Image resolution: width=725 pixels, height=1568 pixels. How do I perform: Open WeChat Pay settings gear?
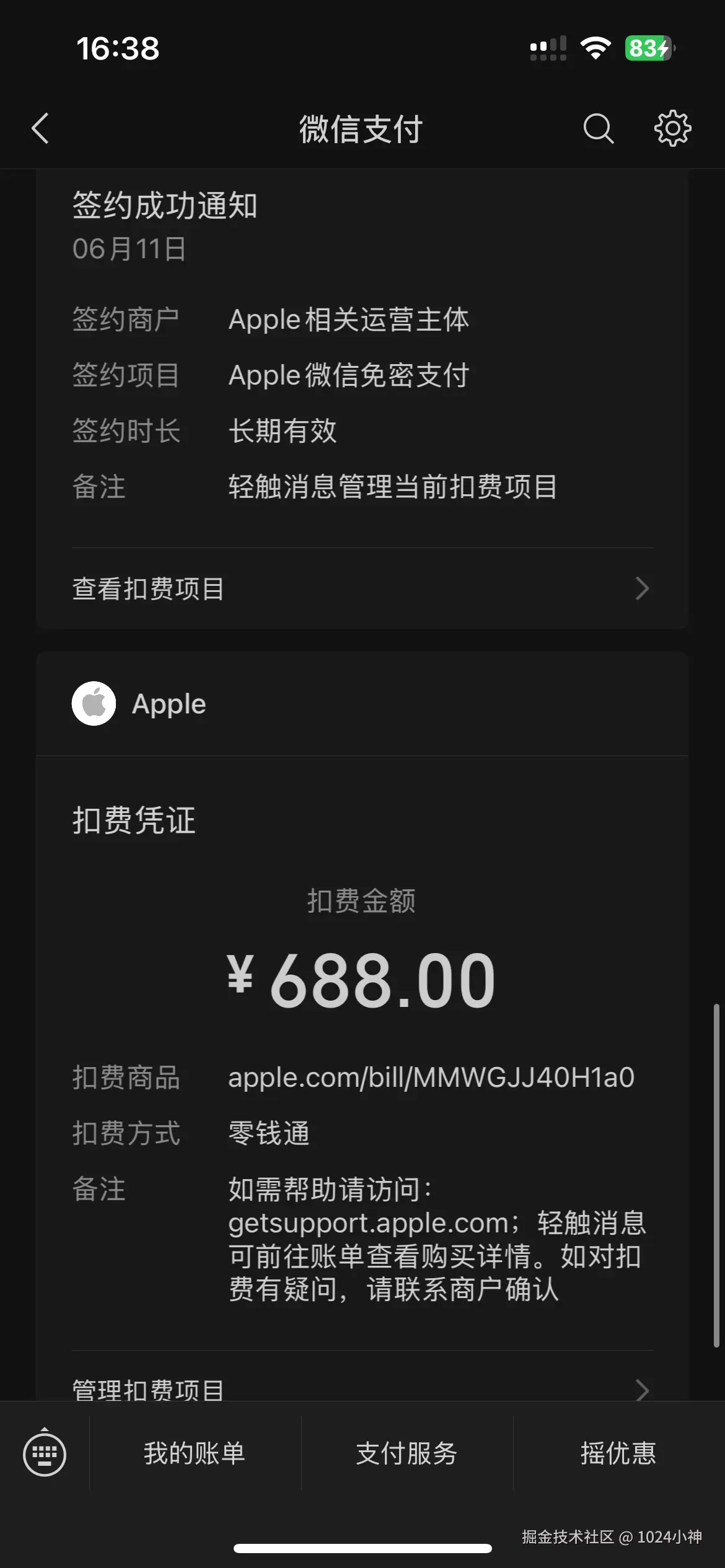coord(672,129)
